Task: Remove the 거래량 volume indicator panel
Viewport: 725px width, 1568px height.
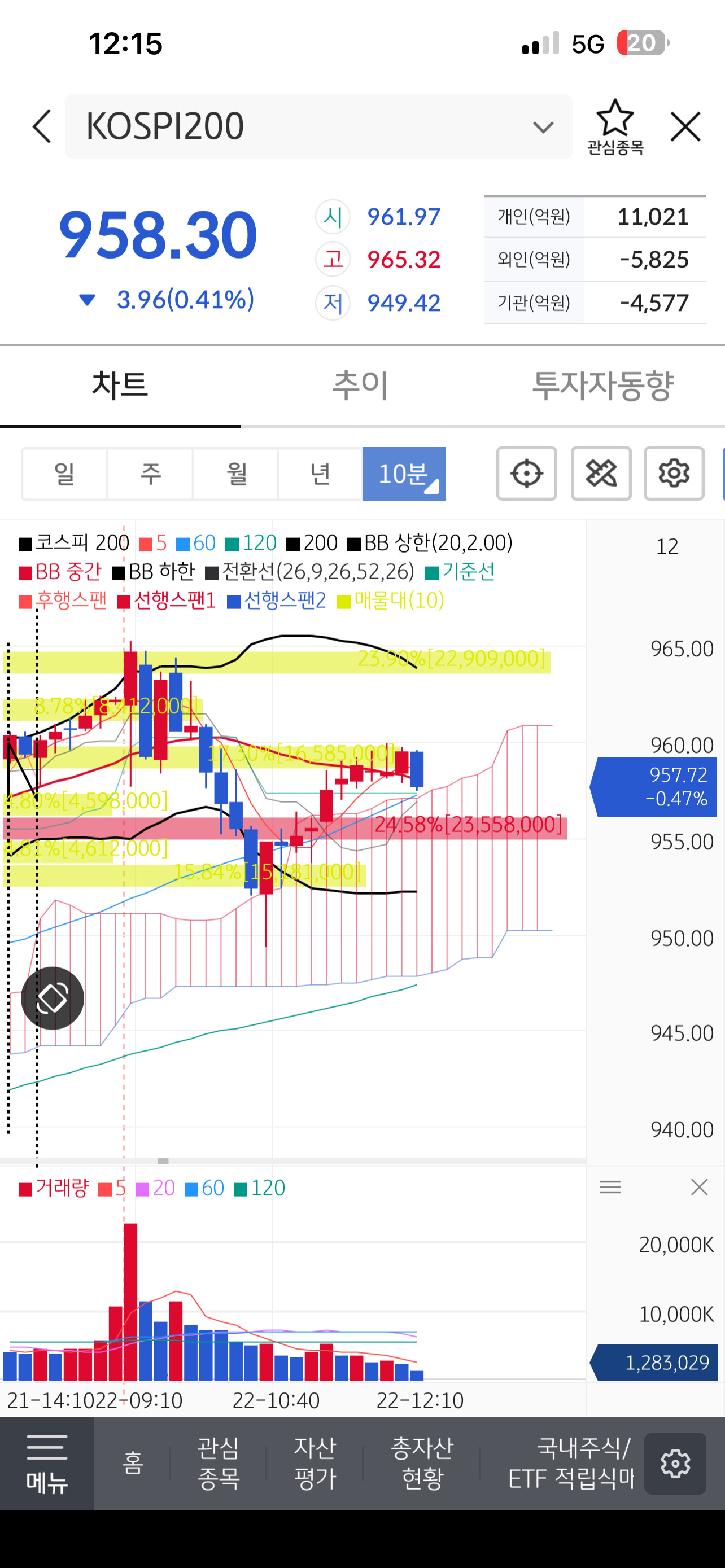Action: pos(700,1187)
